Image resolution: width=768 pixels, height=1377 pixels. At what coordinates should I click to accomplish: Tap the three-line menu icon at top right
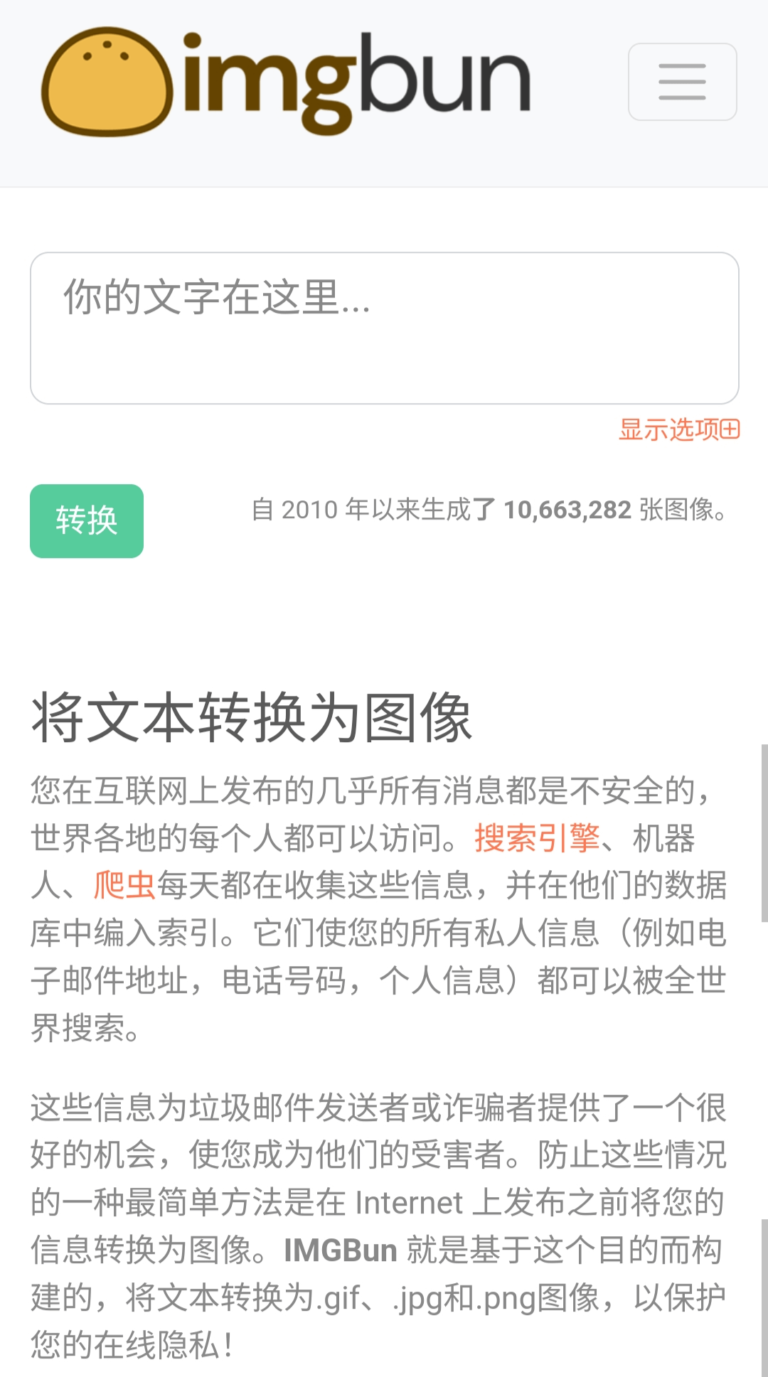point(682,81)
